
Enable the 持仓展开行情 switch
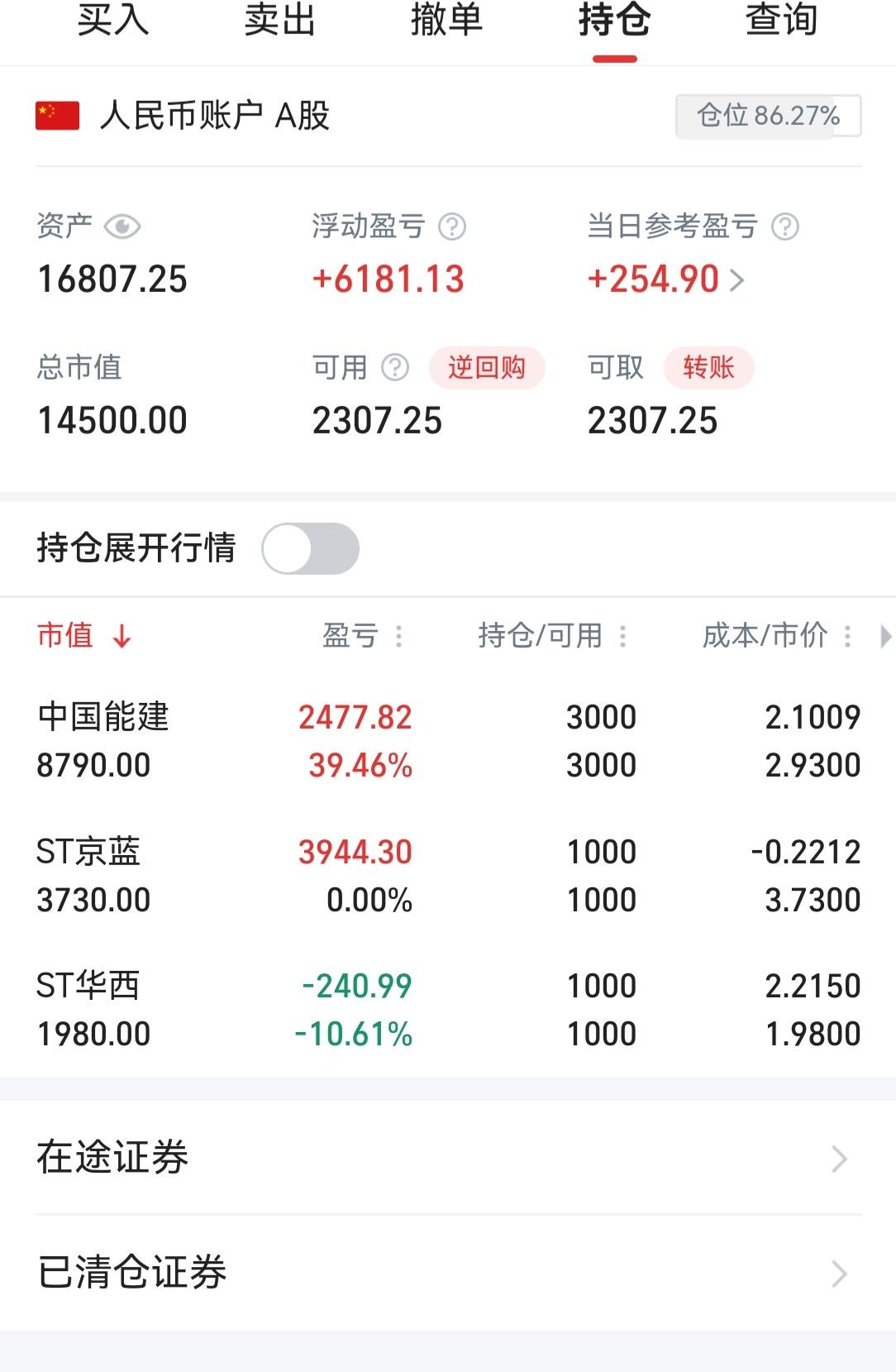coord(310,548)
